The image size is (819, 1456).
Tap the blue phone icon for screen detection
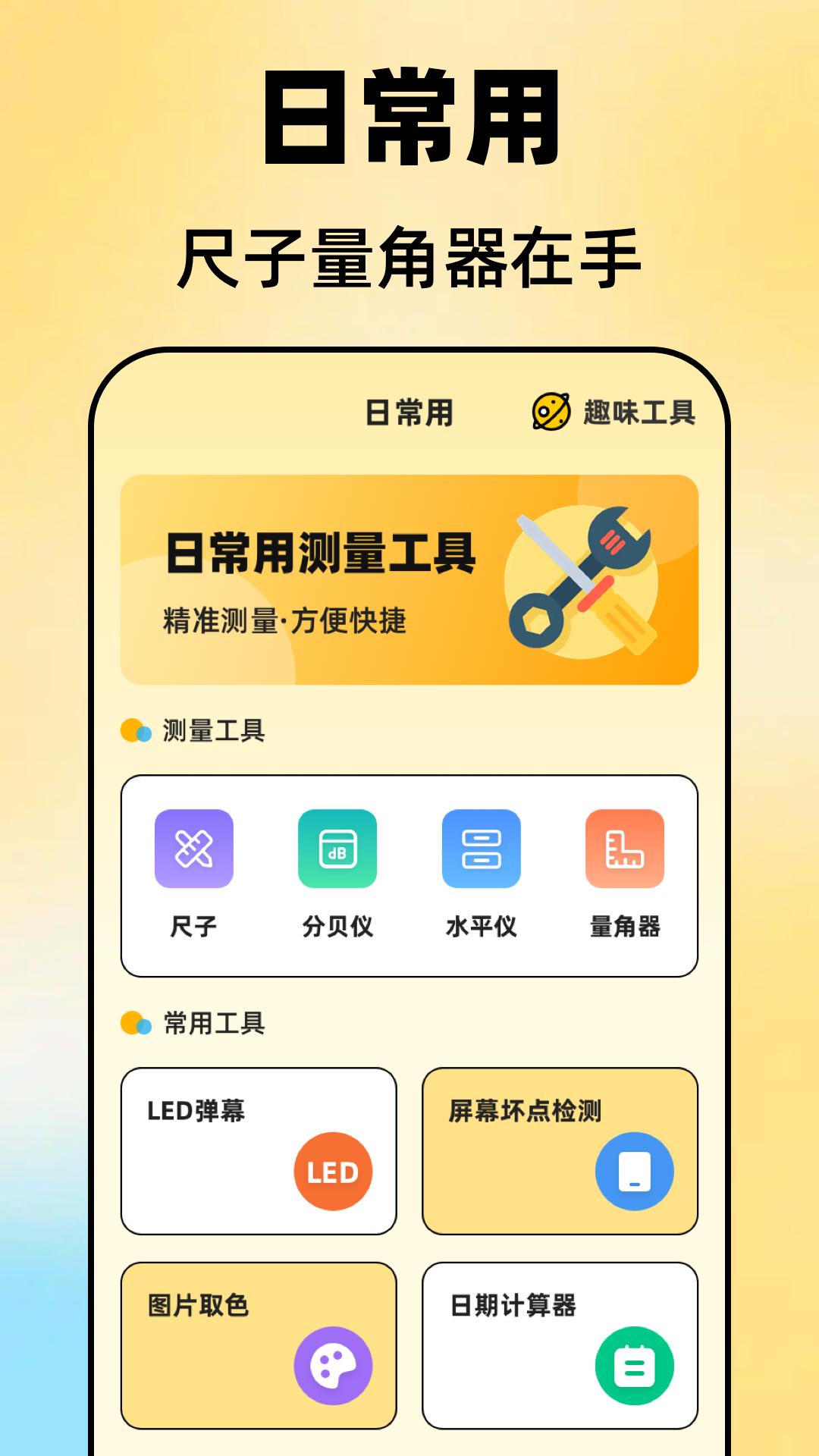tap(635, 1170)
